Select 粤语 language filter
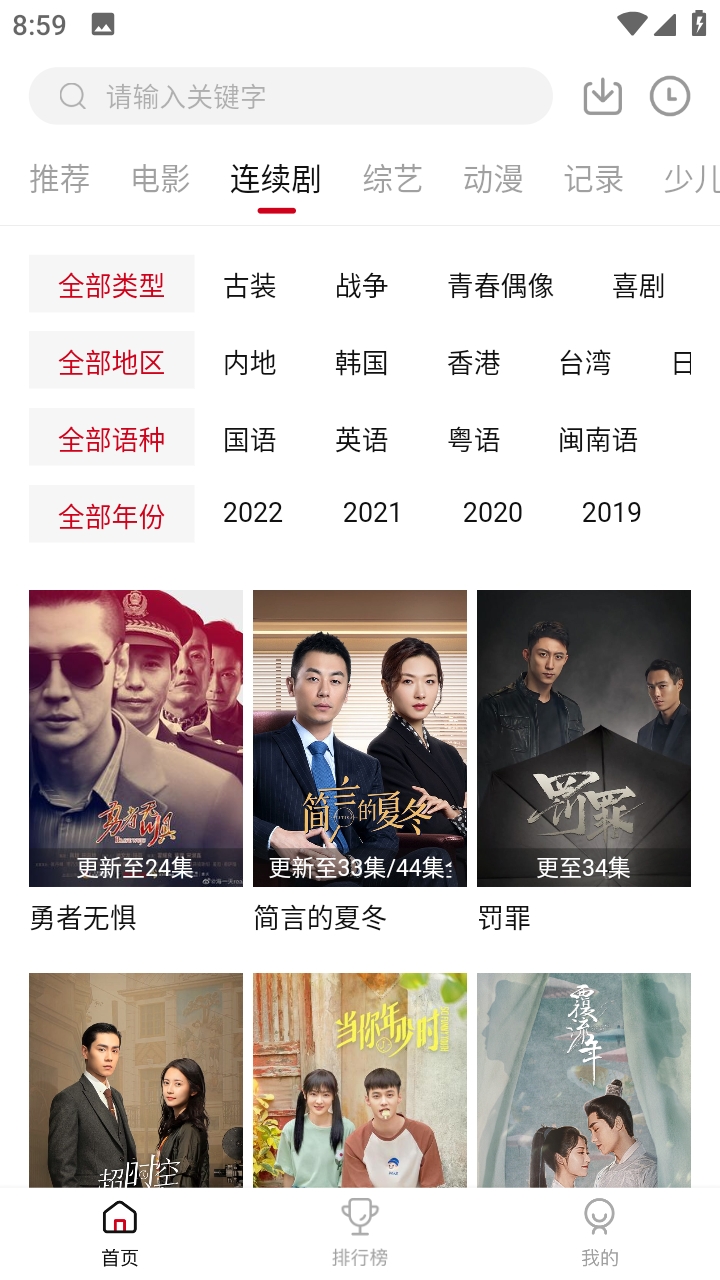 coord(474,440)
